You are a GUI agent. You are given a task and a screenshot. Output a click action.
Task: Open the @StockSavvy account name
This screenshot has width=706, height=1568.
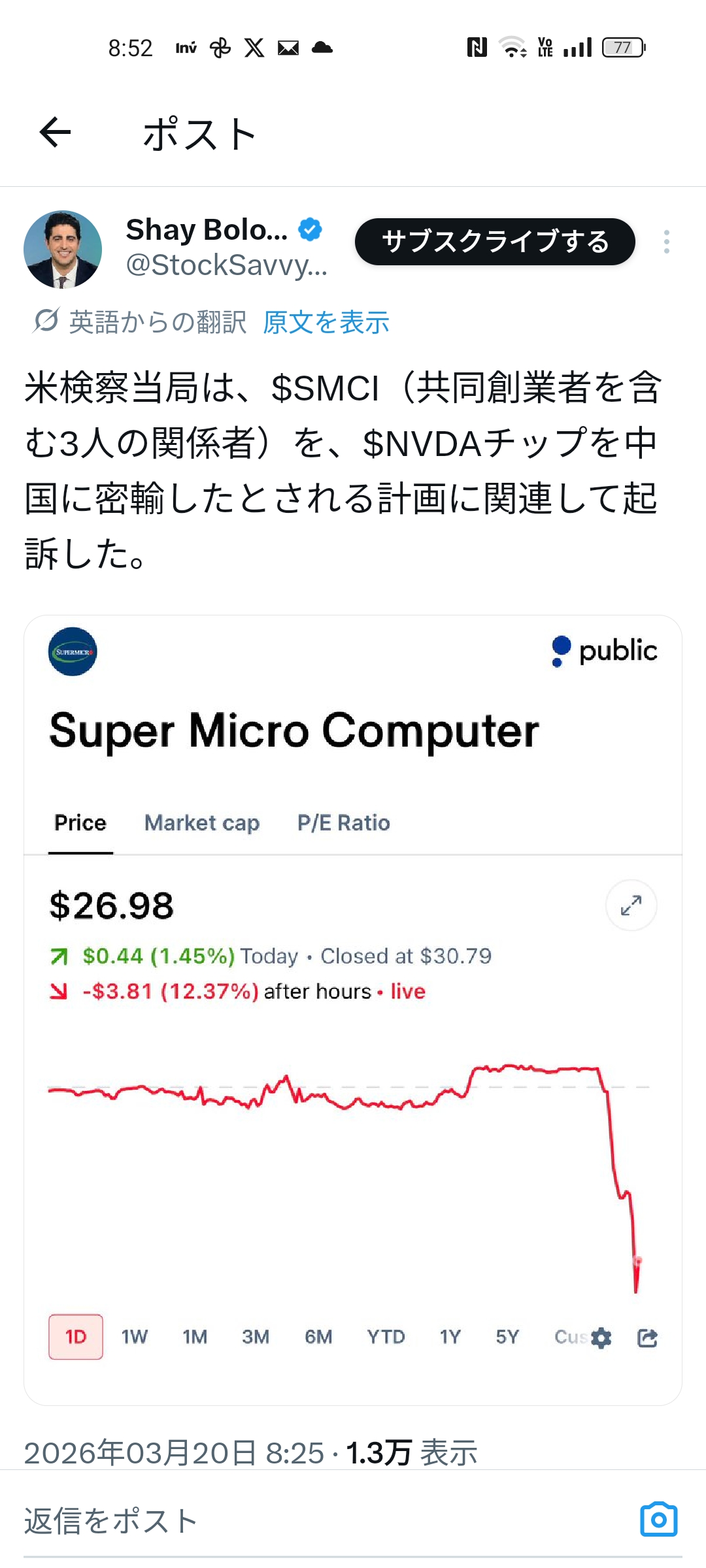pyautogui.click(x=226, y=265)
